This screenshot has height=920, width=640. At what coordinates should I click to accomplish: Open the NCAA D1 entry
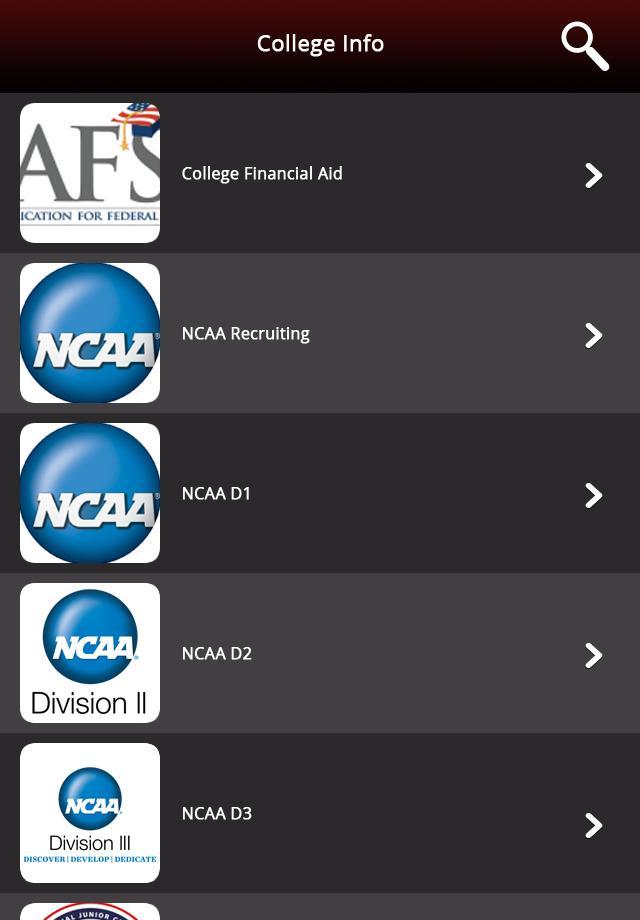[217, 493]
